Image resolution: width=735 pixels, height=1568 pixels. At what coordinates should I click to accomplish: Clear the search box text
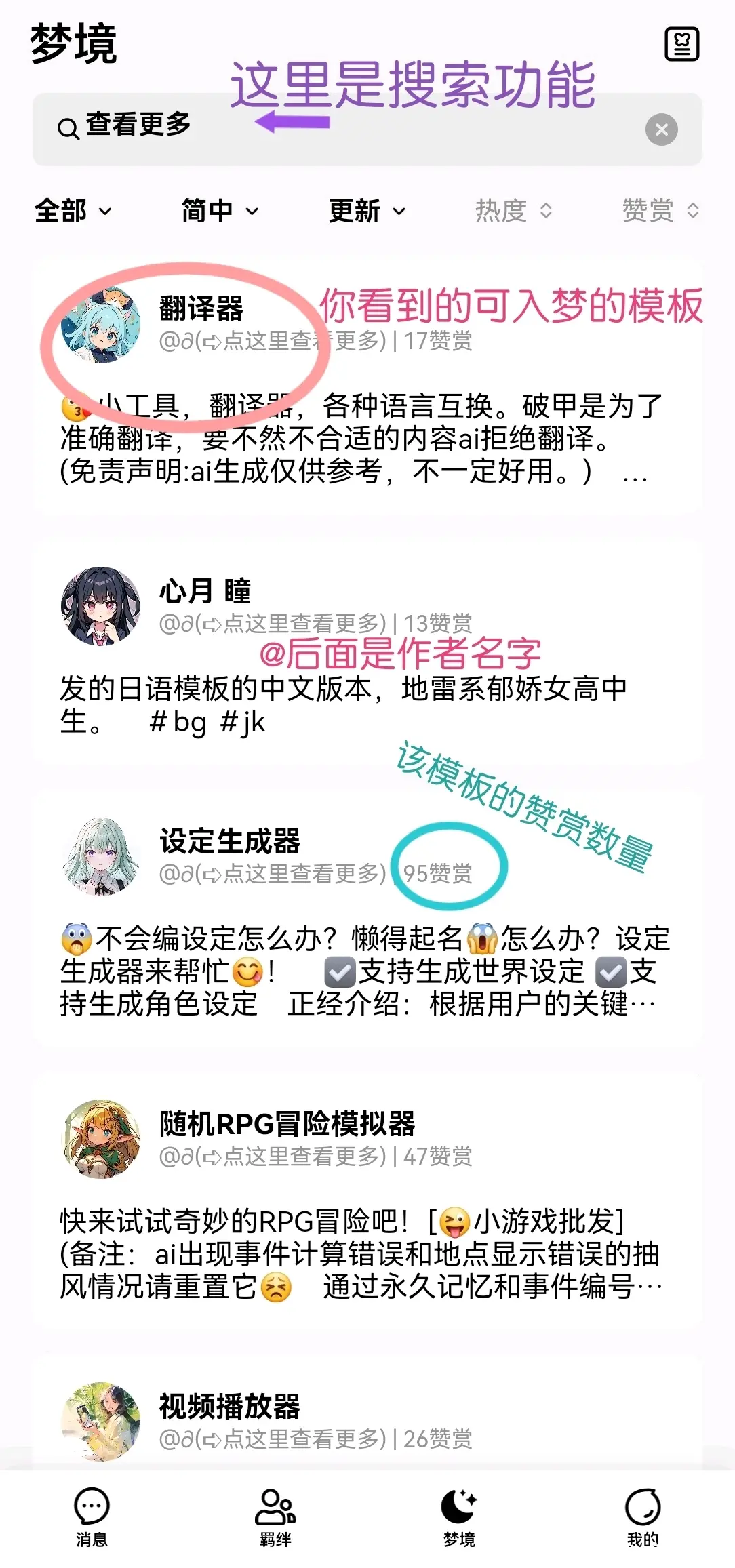[x=661, y=129]
